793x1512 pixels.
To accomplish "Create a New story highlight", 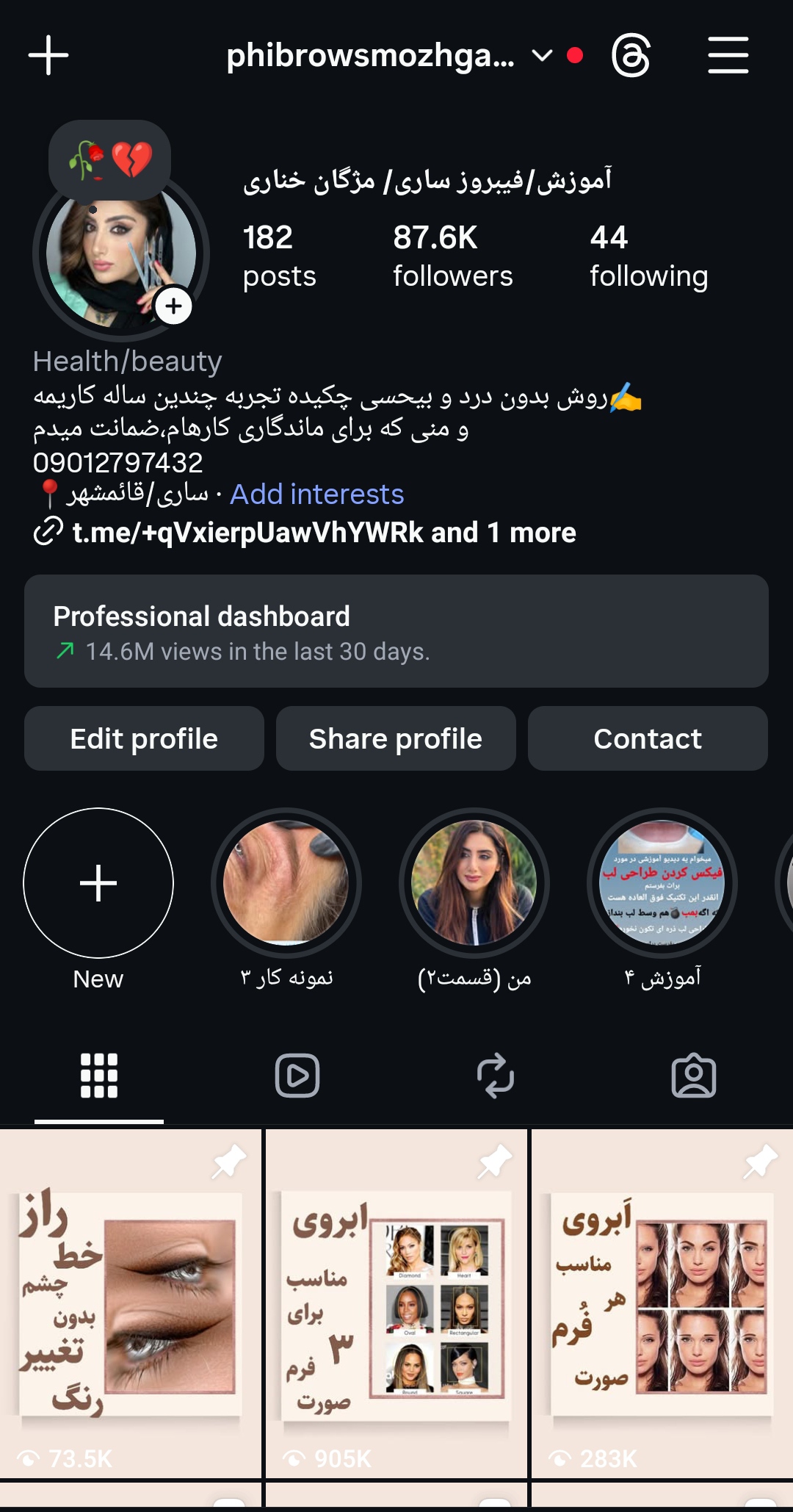I will coord(98,883).
